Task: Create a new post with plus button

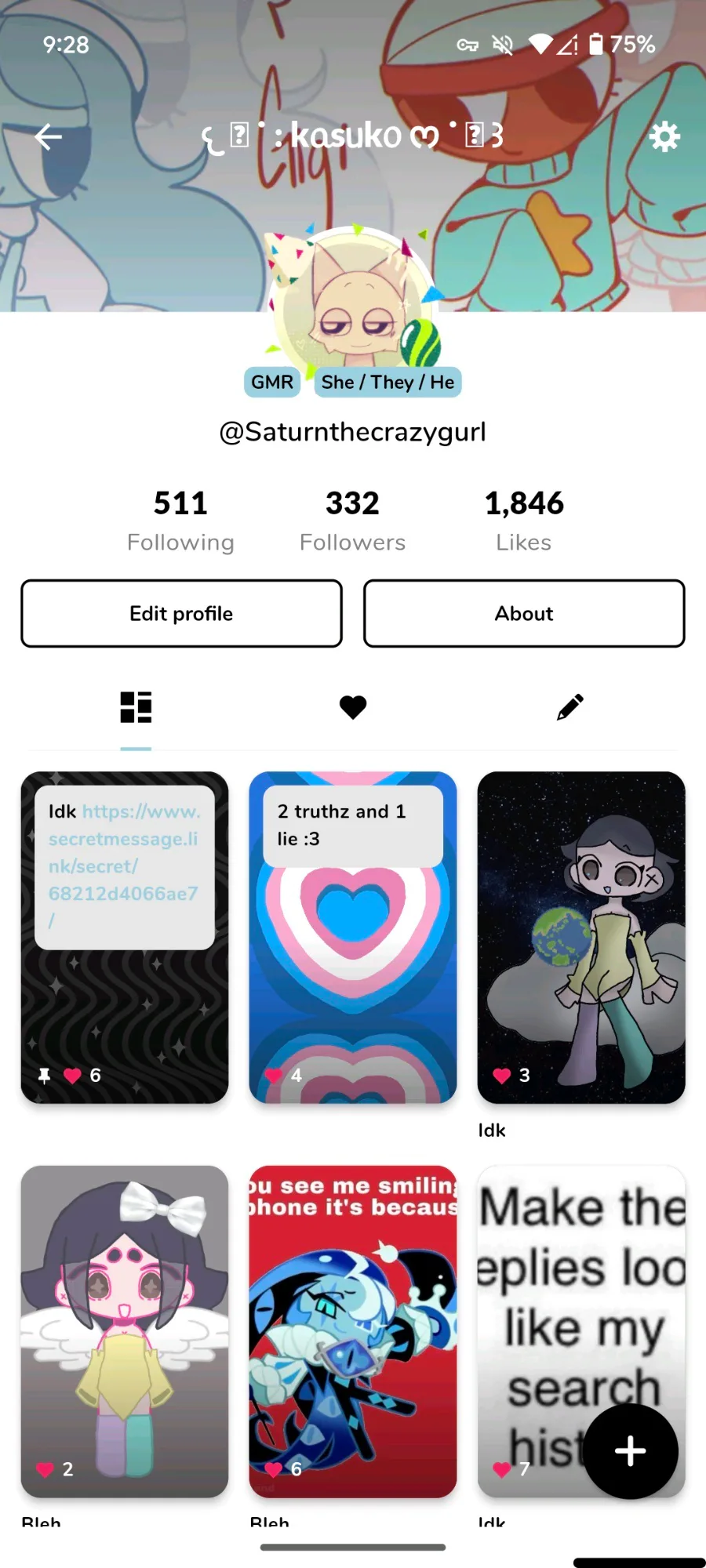Action: click(x=631, y=1451)
